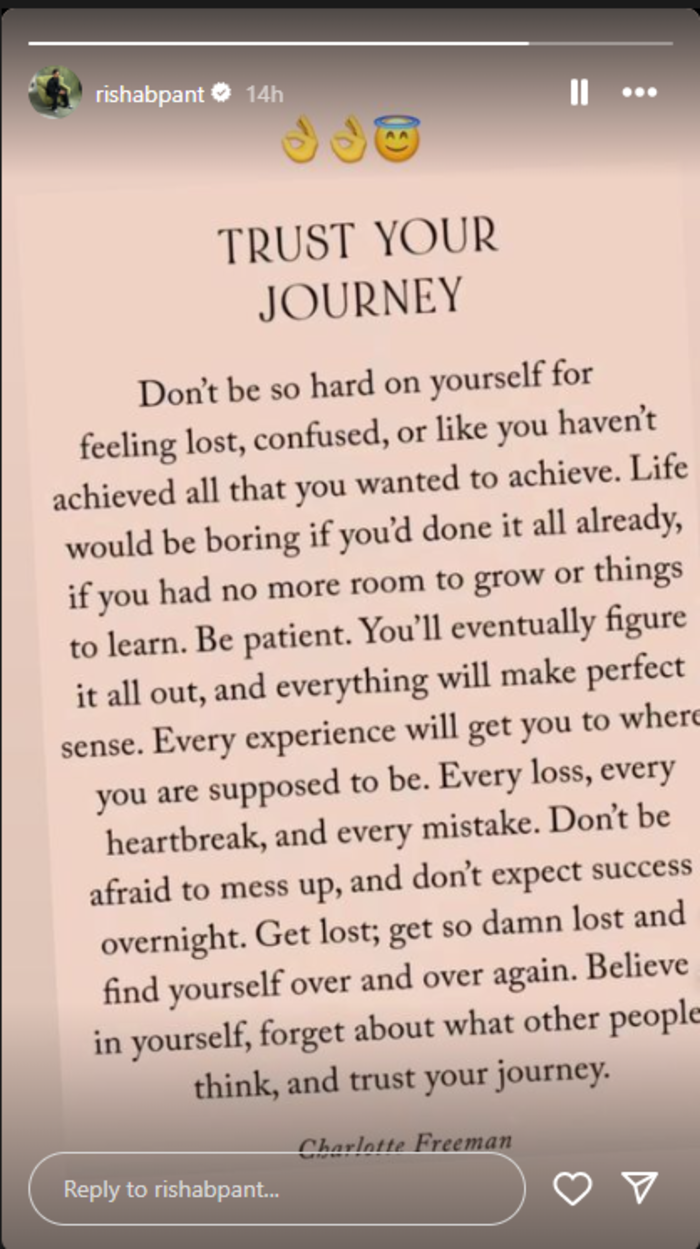Pause the story playback
The height and width of the screenshot is (1249, 700).
[x=578, y=93]
